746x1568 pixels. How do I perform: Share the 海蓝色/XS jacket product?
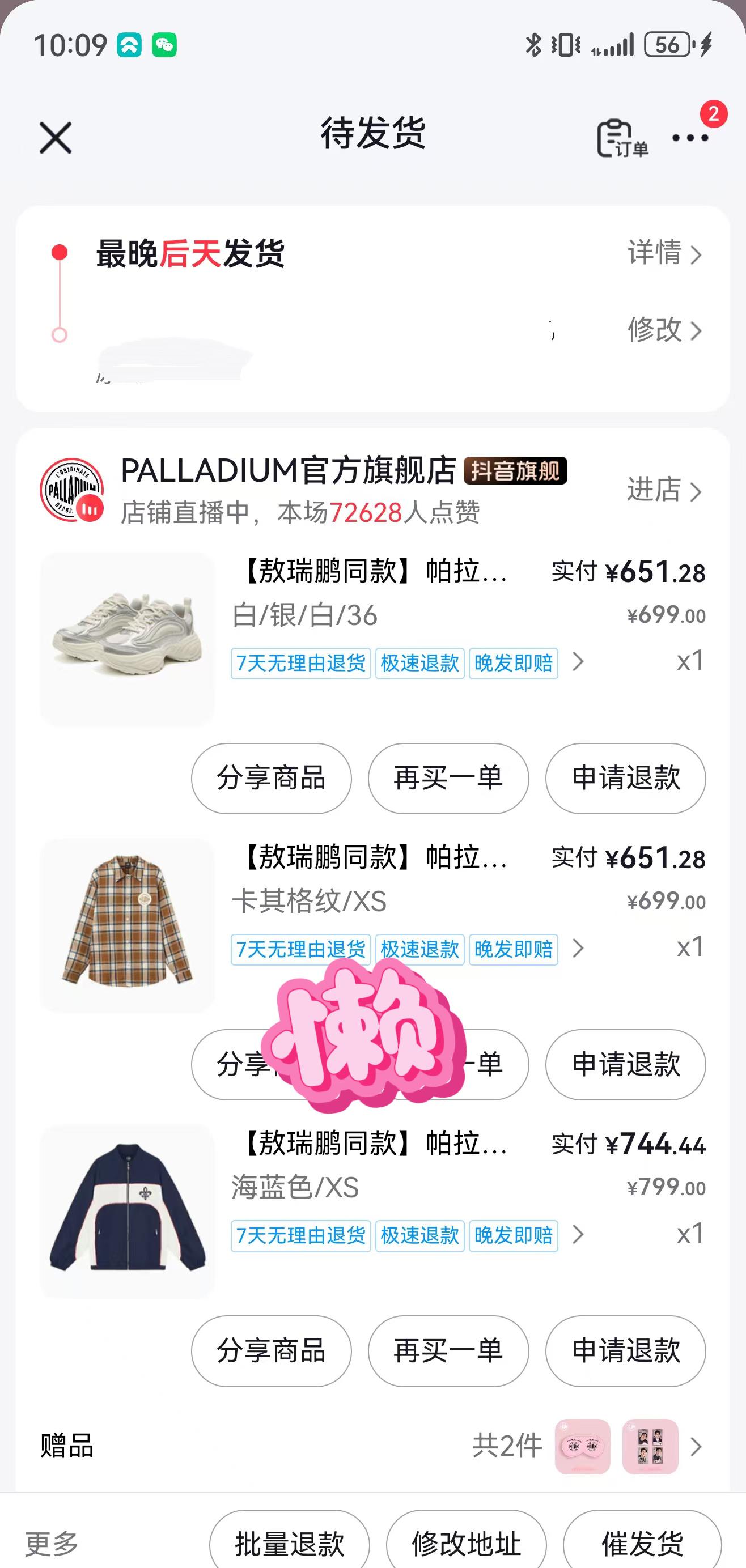click(271, 1351)
